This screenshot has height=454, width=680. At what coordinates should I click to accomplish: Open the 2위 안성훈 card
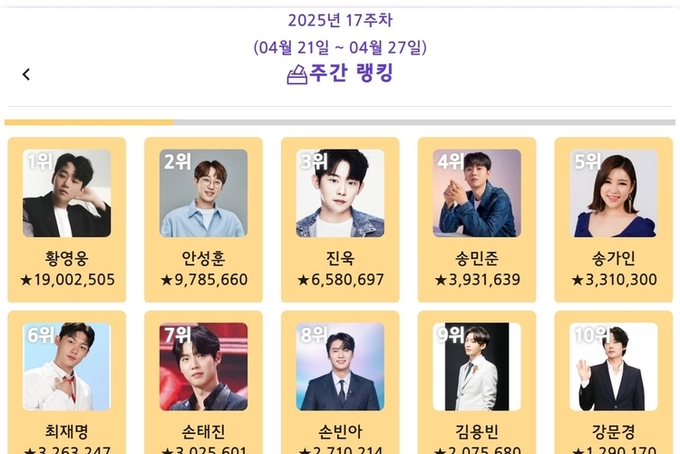[203, 218]
